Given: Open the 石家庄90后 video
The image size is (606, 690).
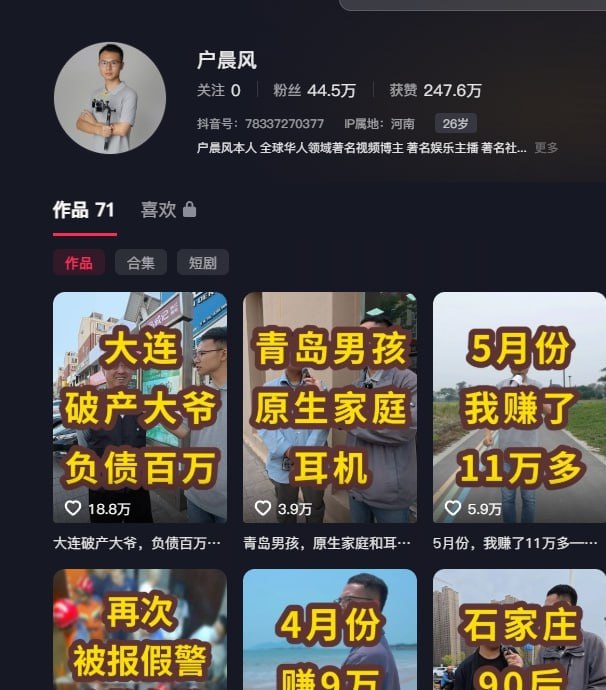Looking at the screenshot, I should coord(519,630).
